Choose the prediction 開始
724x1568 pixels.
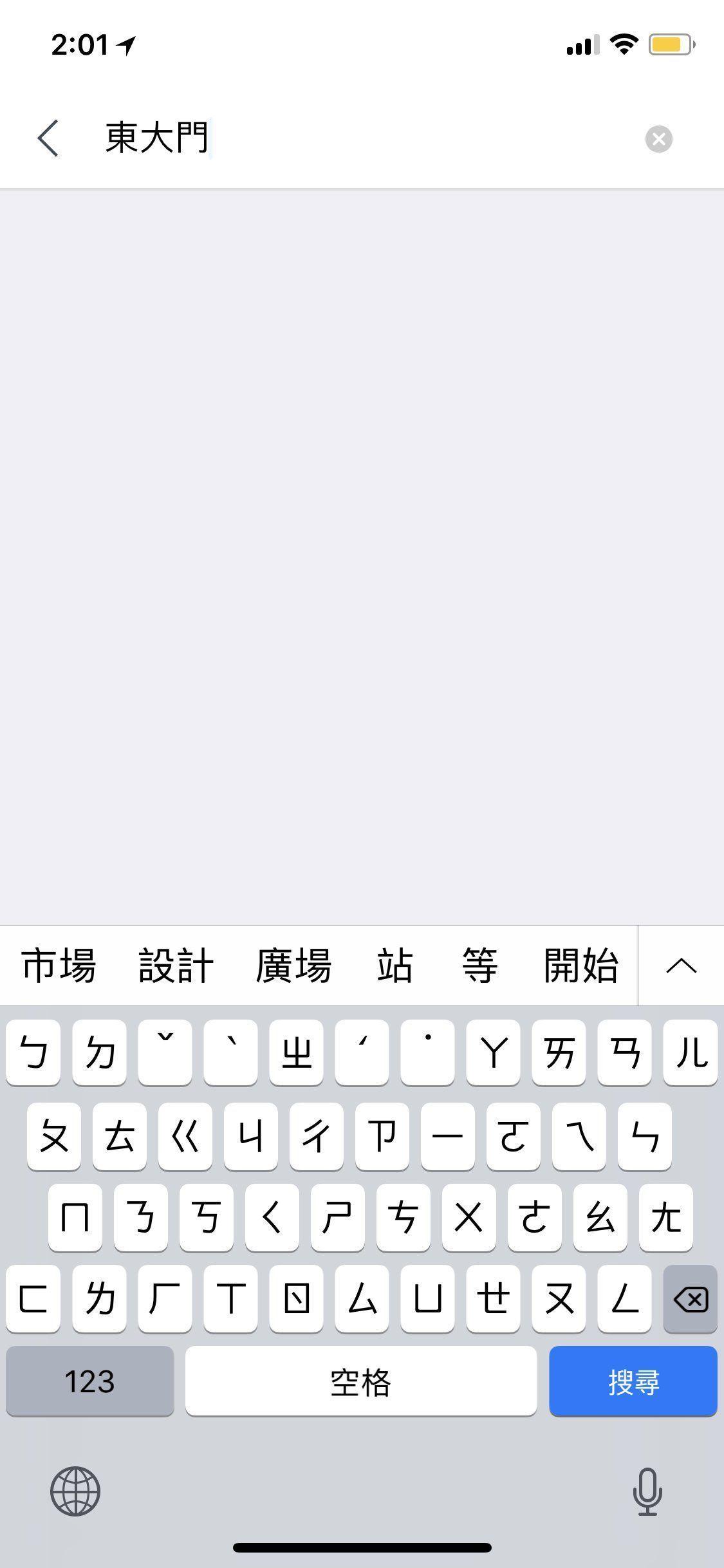tap(581, 966)
